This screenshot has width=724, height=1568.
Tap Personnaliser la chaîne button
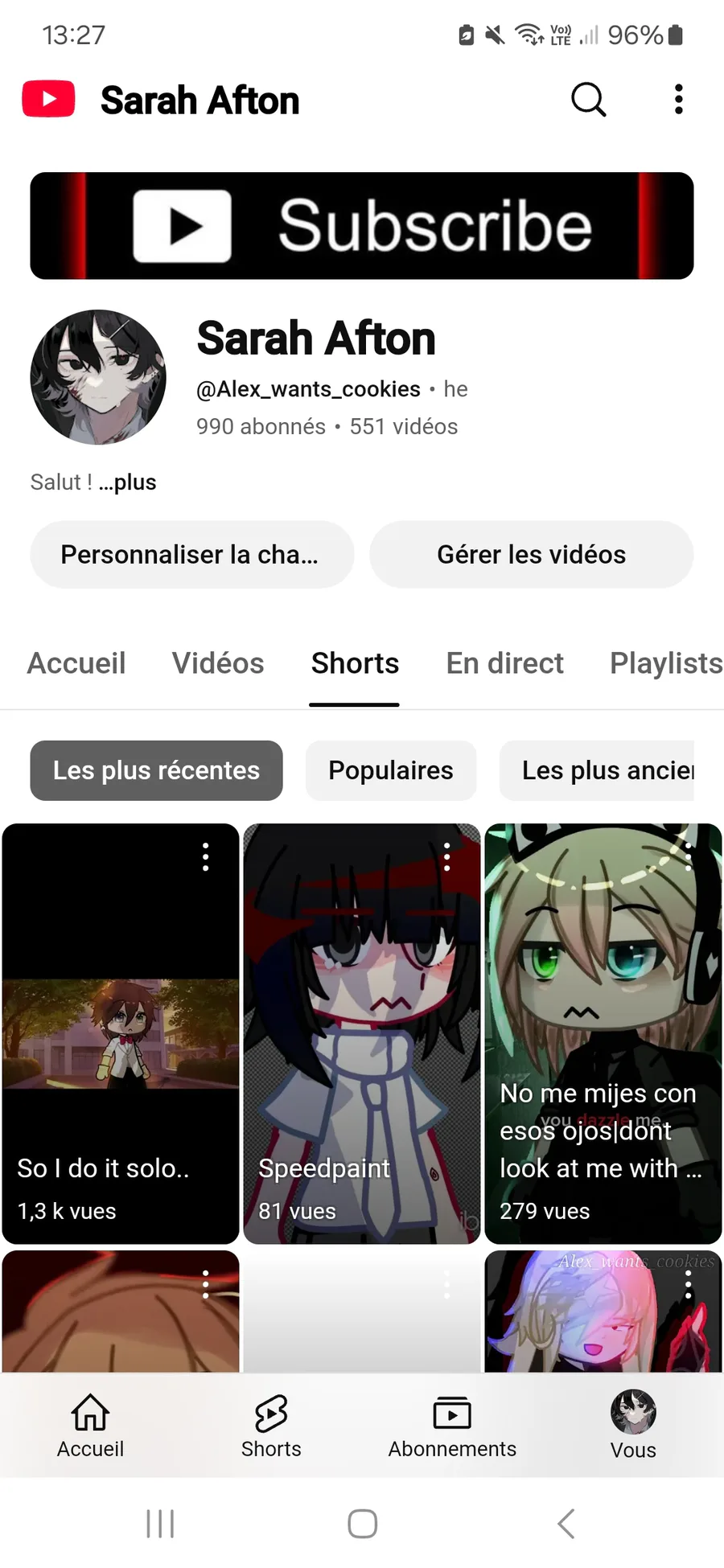pyautogui.click(x=191, y=555)
